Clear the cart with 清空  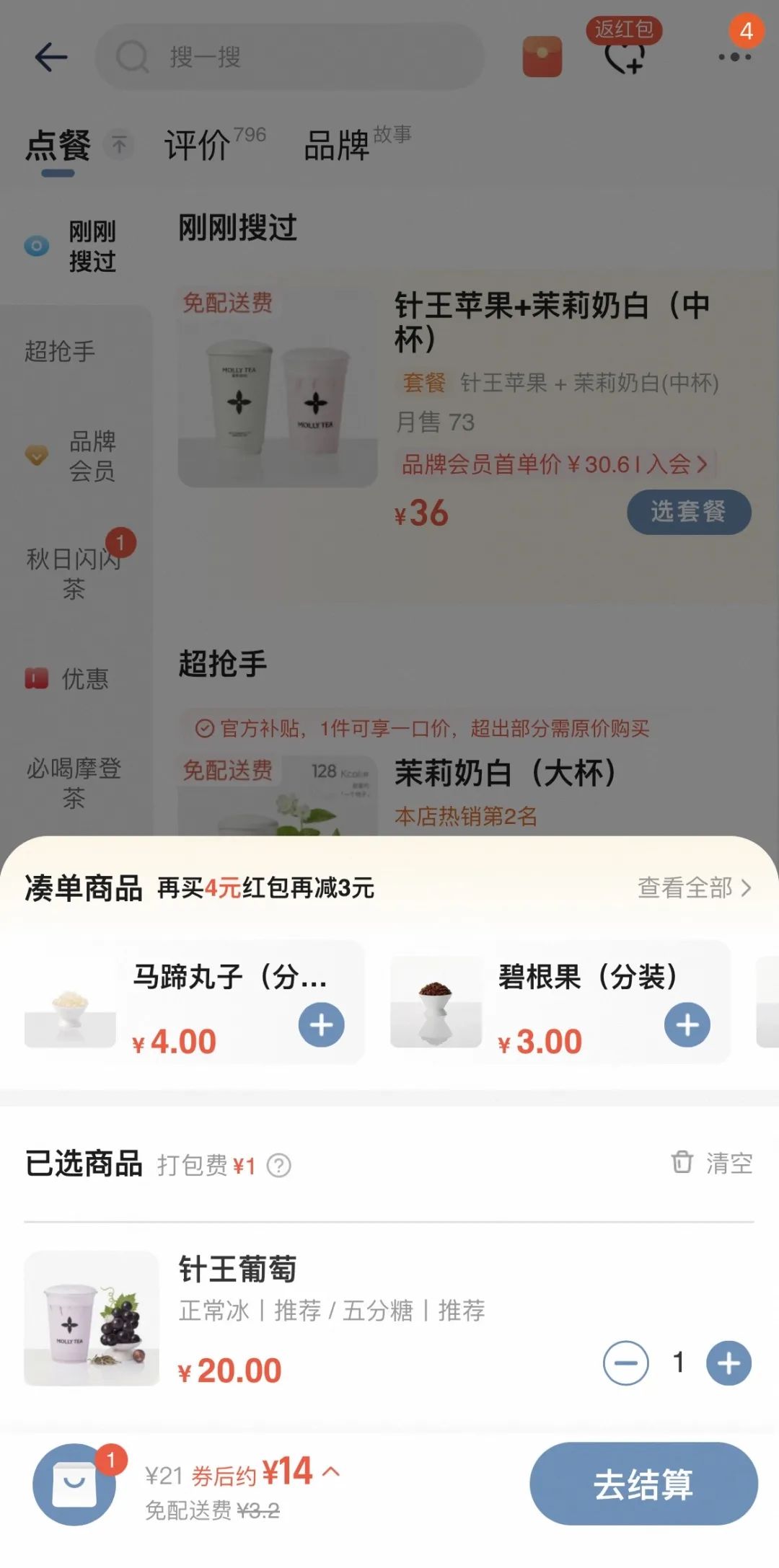712,1163
